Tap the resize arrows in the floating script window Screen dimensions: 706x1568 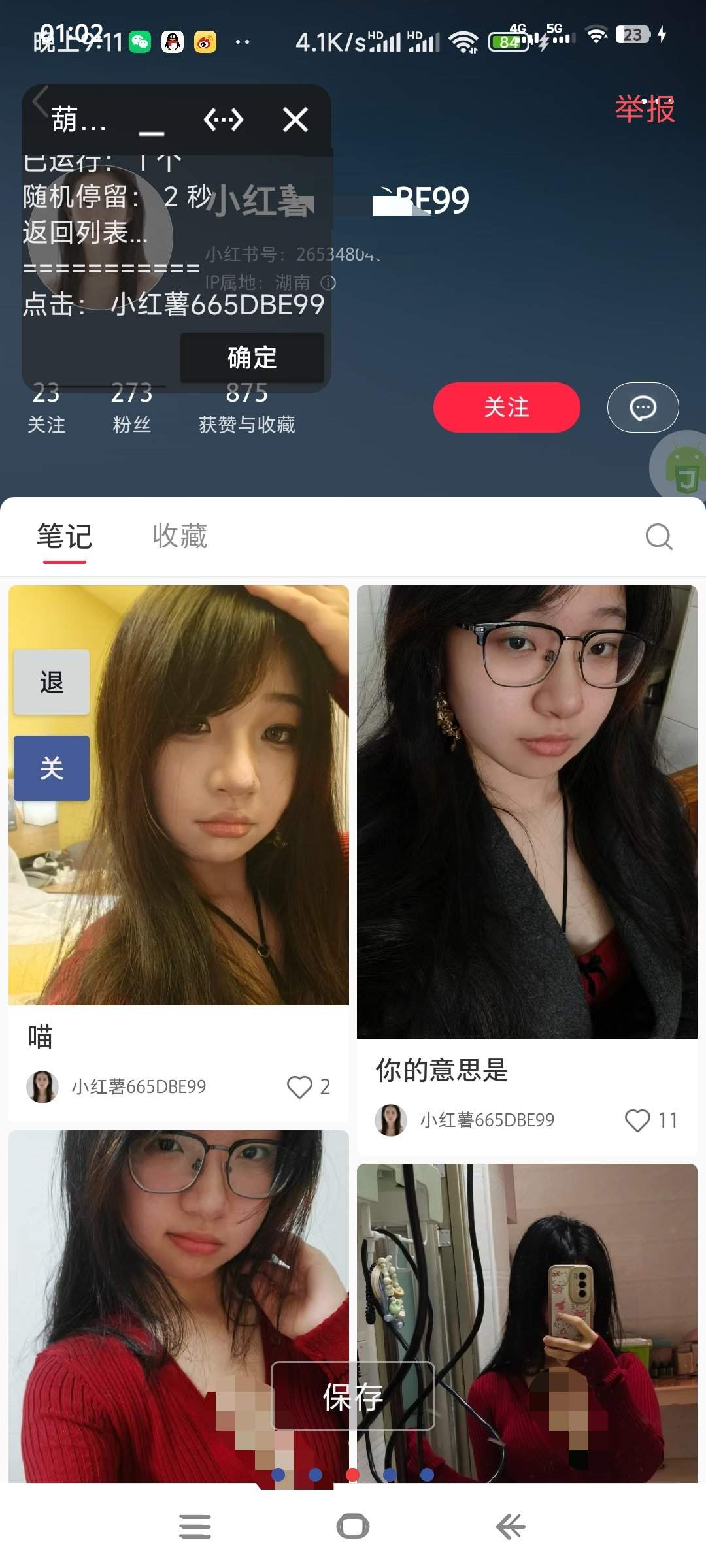coord(222,120)
